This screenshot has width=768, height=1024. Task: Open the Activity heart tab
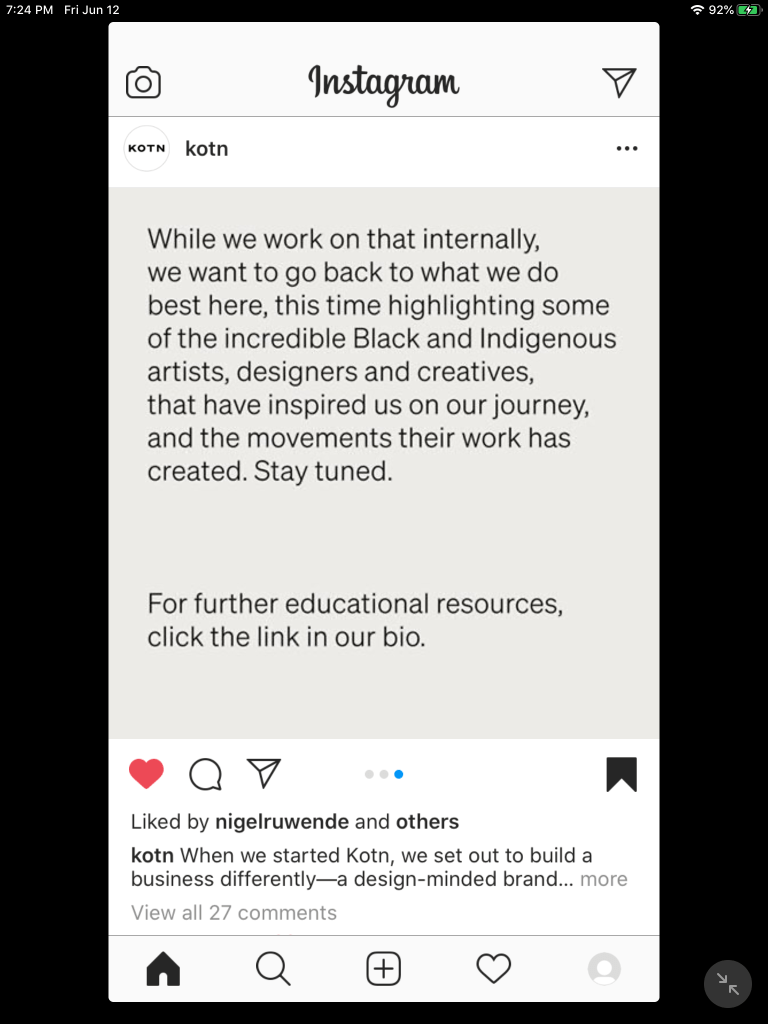[x=493, y=968]
